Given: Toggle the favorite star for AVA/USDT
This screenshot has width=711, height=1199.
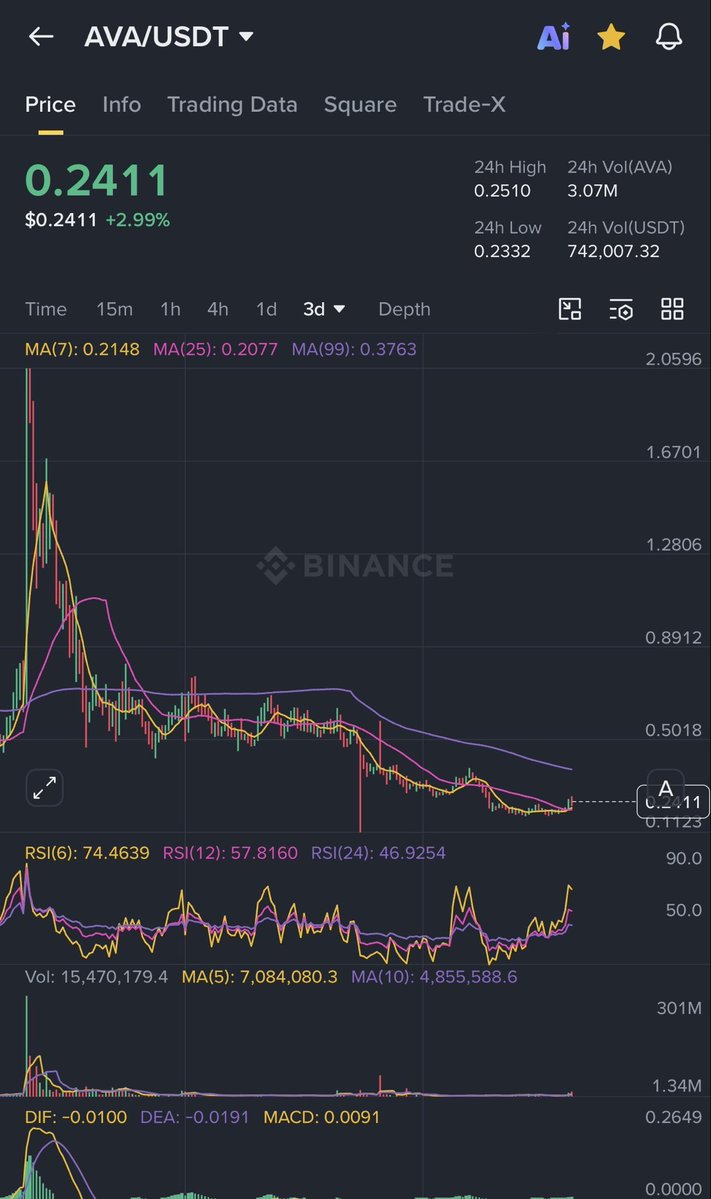Looking at the screenshot, I should point(611,38).
